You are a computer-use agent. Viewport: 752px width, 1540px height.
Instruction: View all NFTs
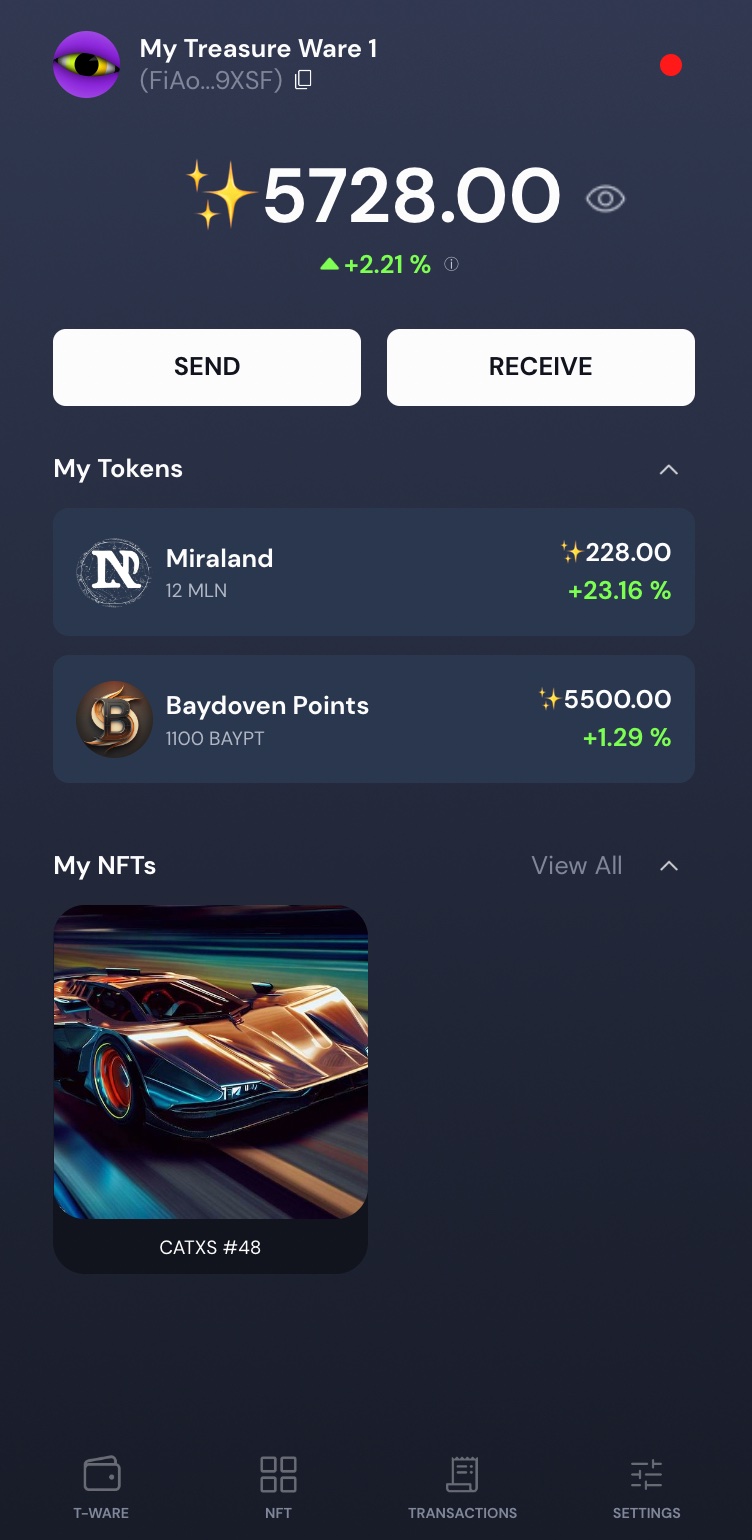point(576,866)
